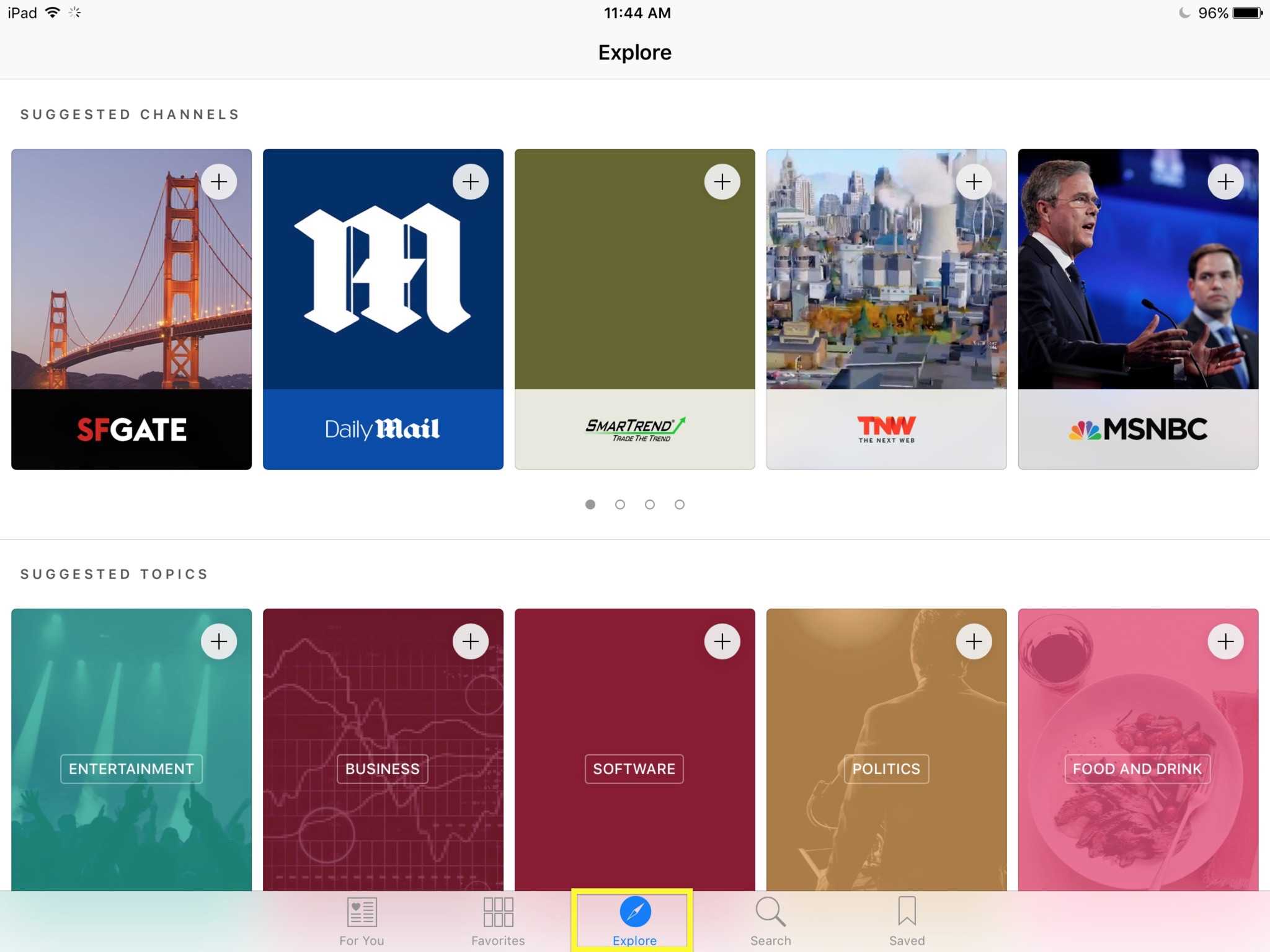Add SFGATE channel with its plus icon
This screenshot has width=1270, height=952.
219,182
